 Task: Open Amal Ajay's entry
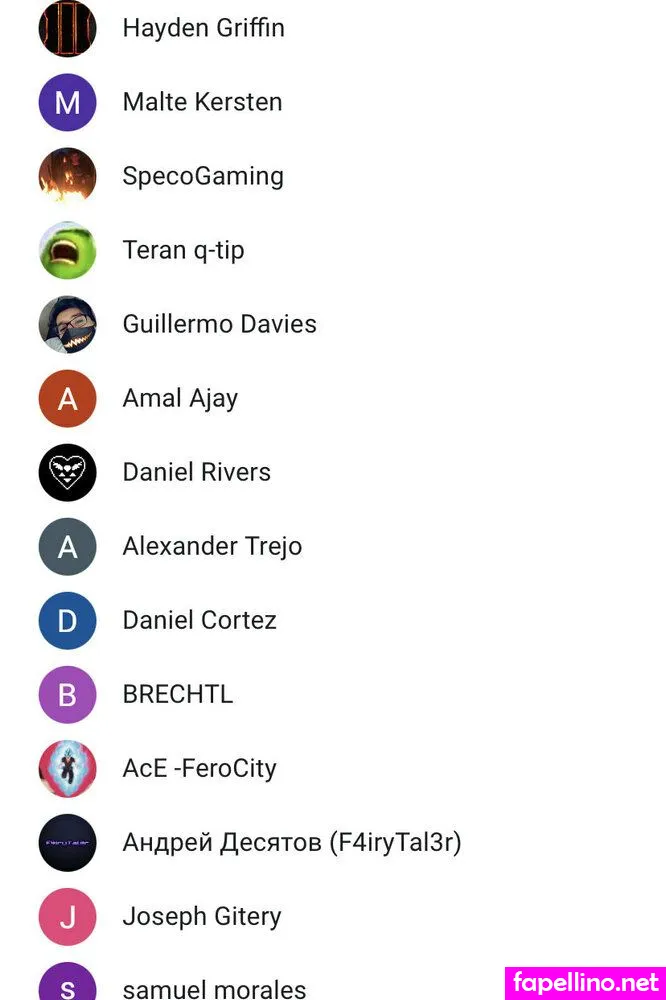pyautogui.click(x=180, y=398)
